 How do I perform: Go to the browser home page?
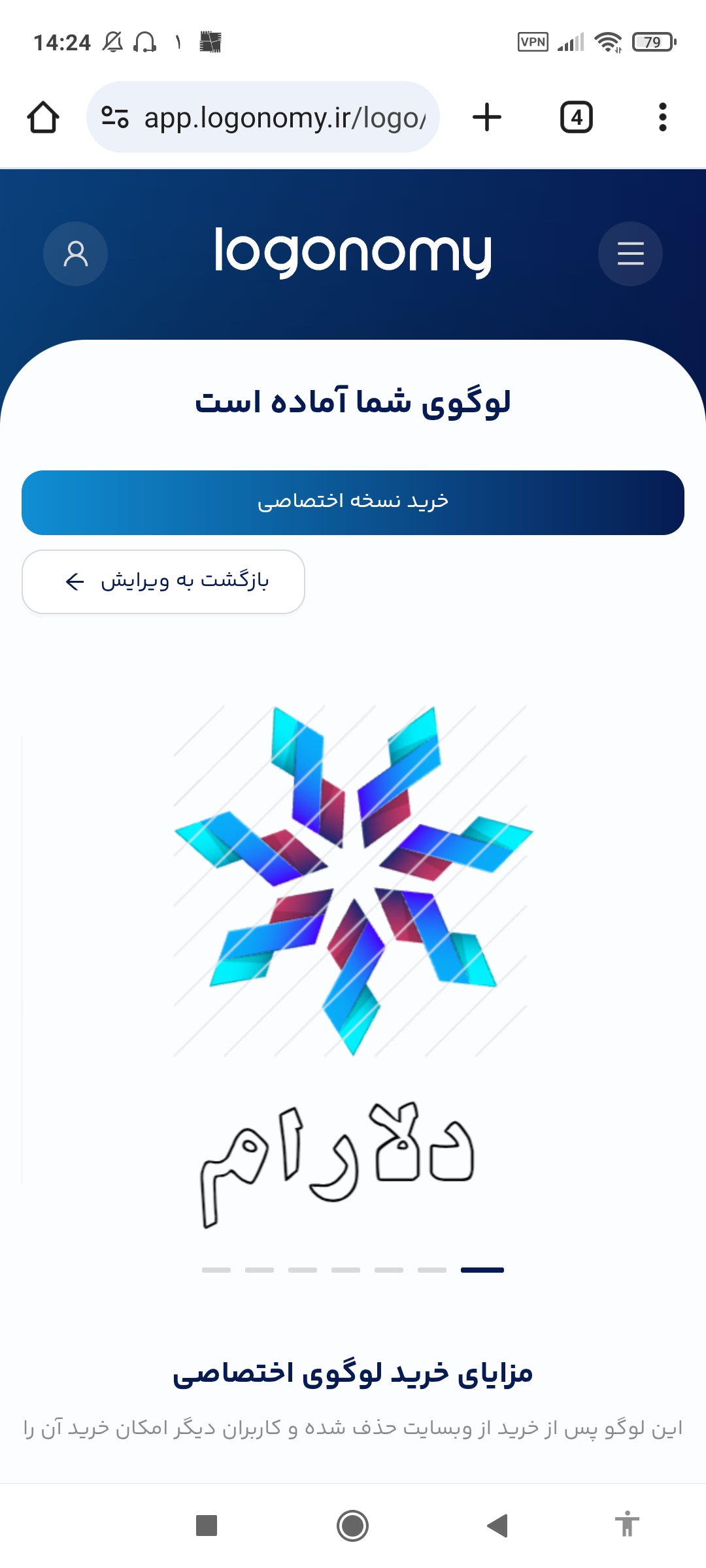point(43,118)
